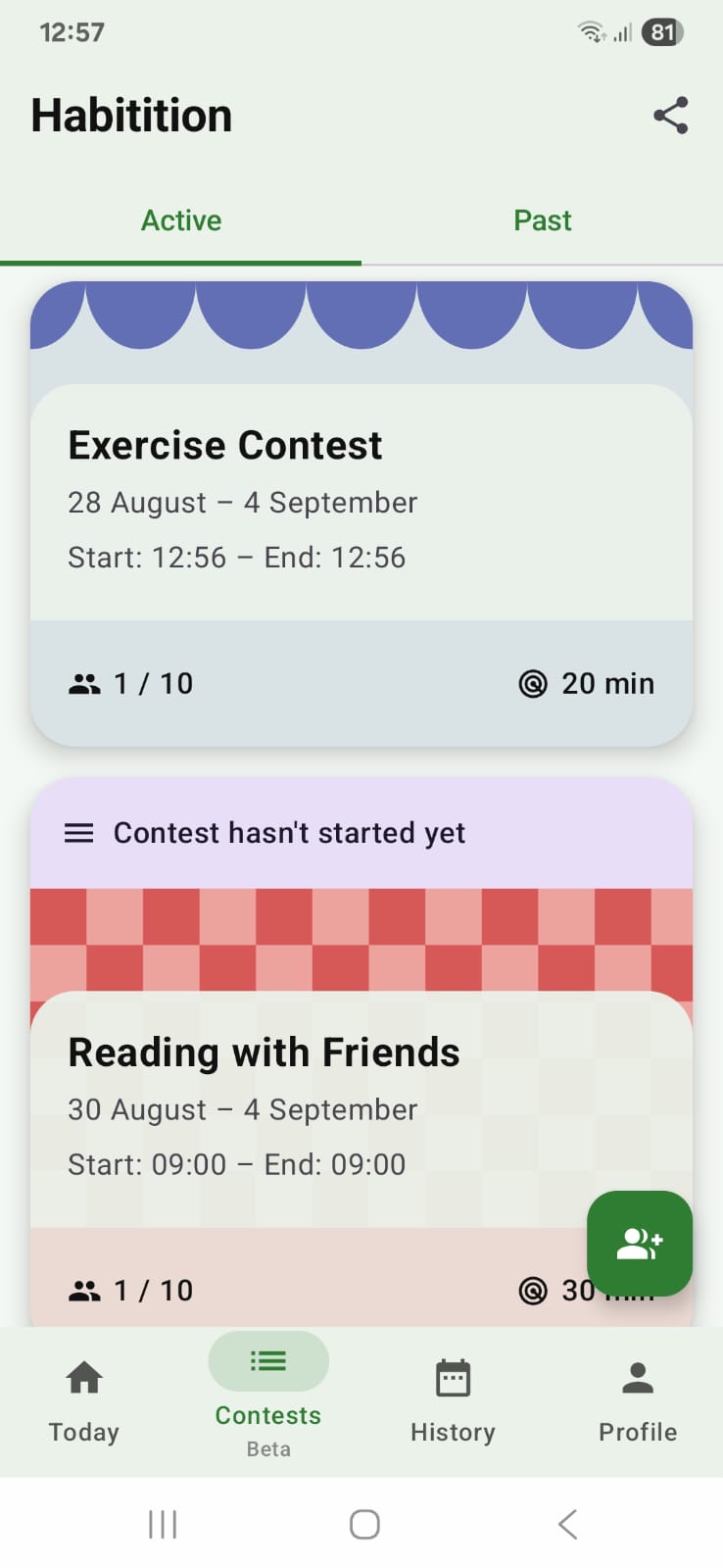Open the Exercise Contest card

(361, 510)
